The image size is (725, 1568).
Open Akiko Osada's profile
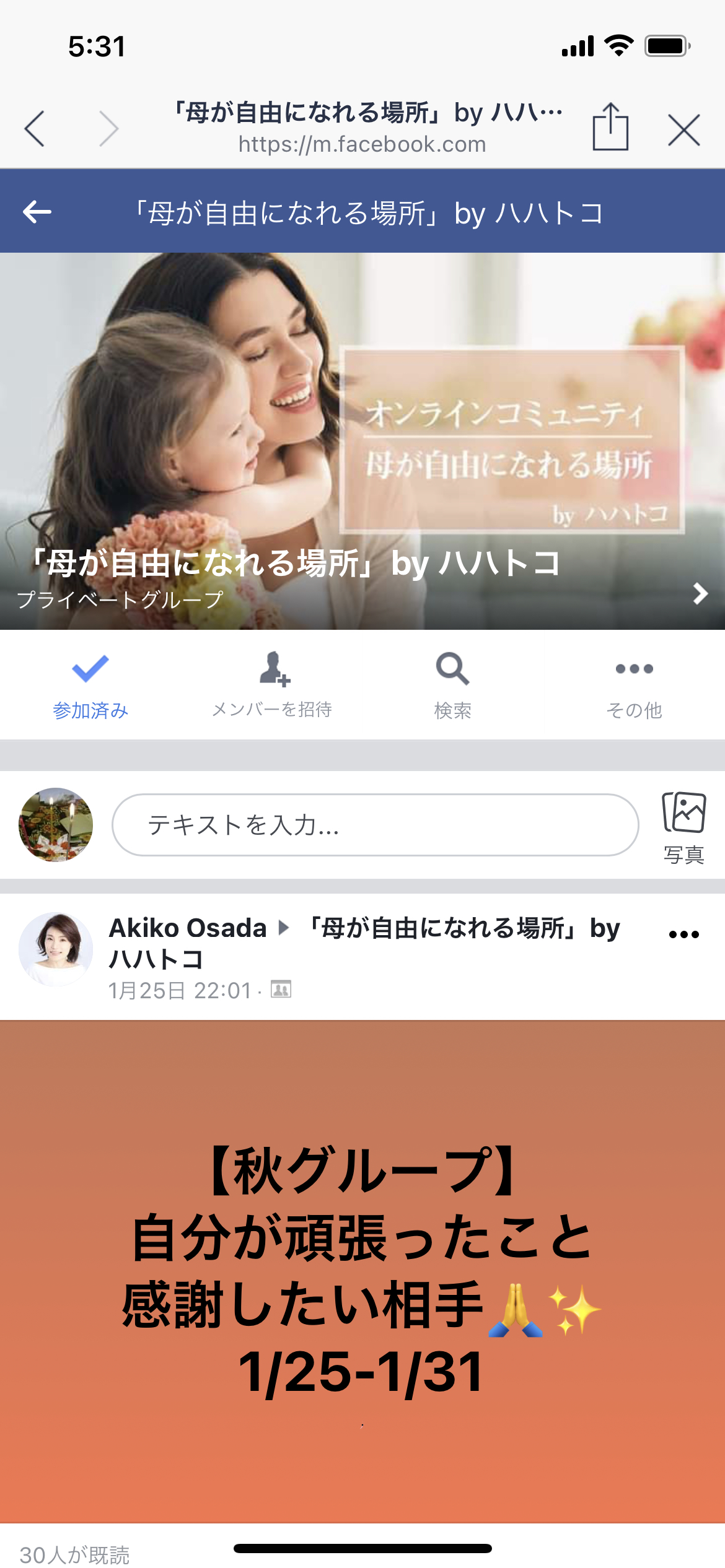pyautogui.click(x=188, y=928)
